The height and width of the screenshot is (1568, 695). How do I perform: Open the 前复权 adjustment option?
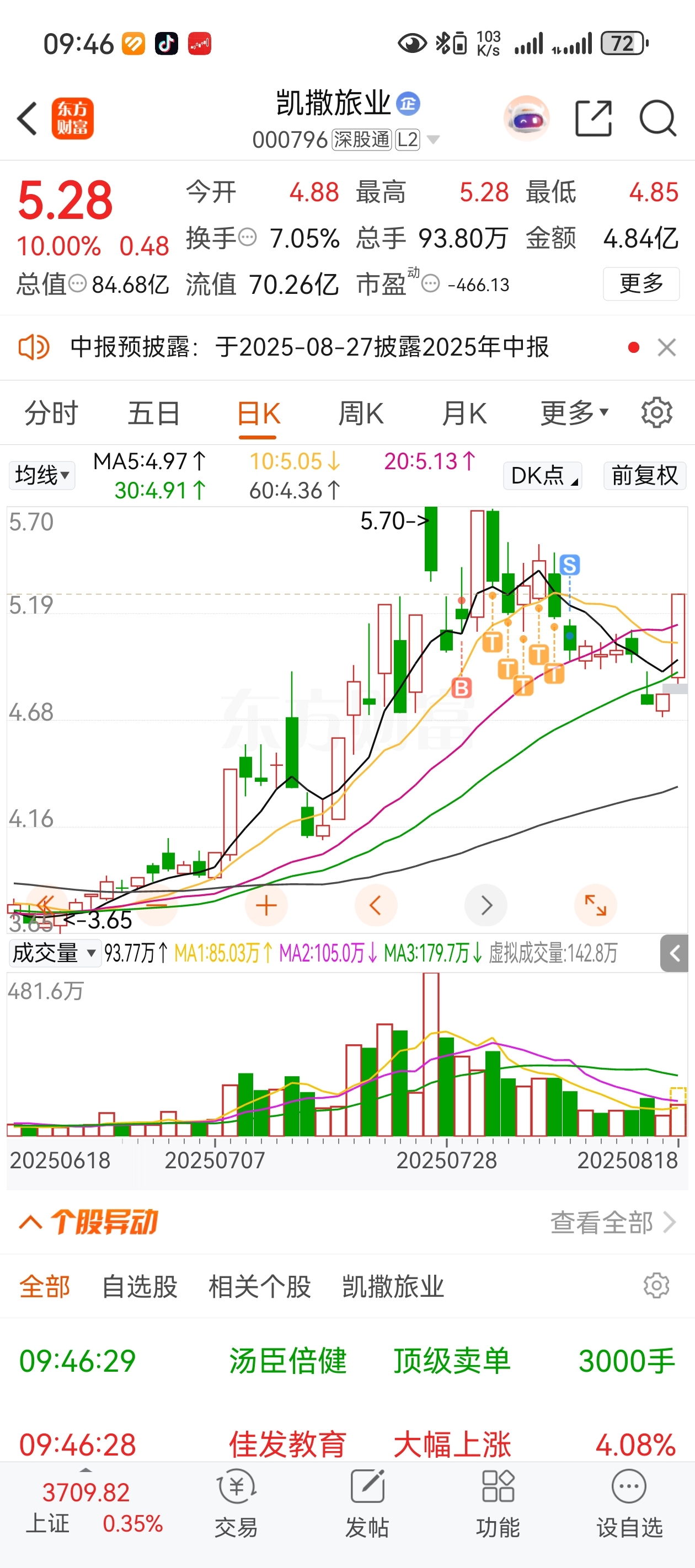(644, 475)
